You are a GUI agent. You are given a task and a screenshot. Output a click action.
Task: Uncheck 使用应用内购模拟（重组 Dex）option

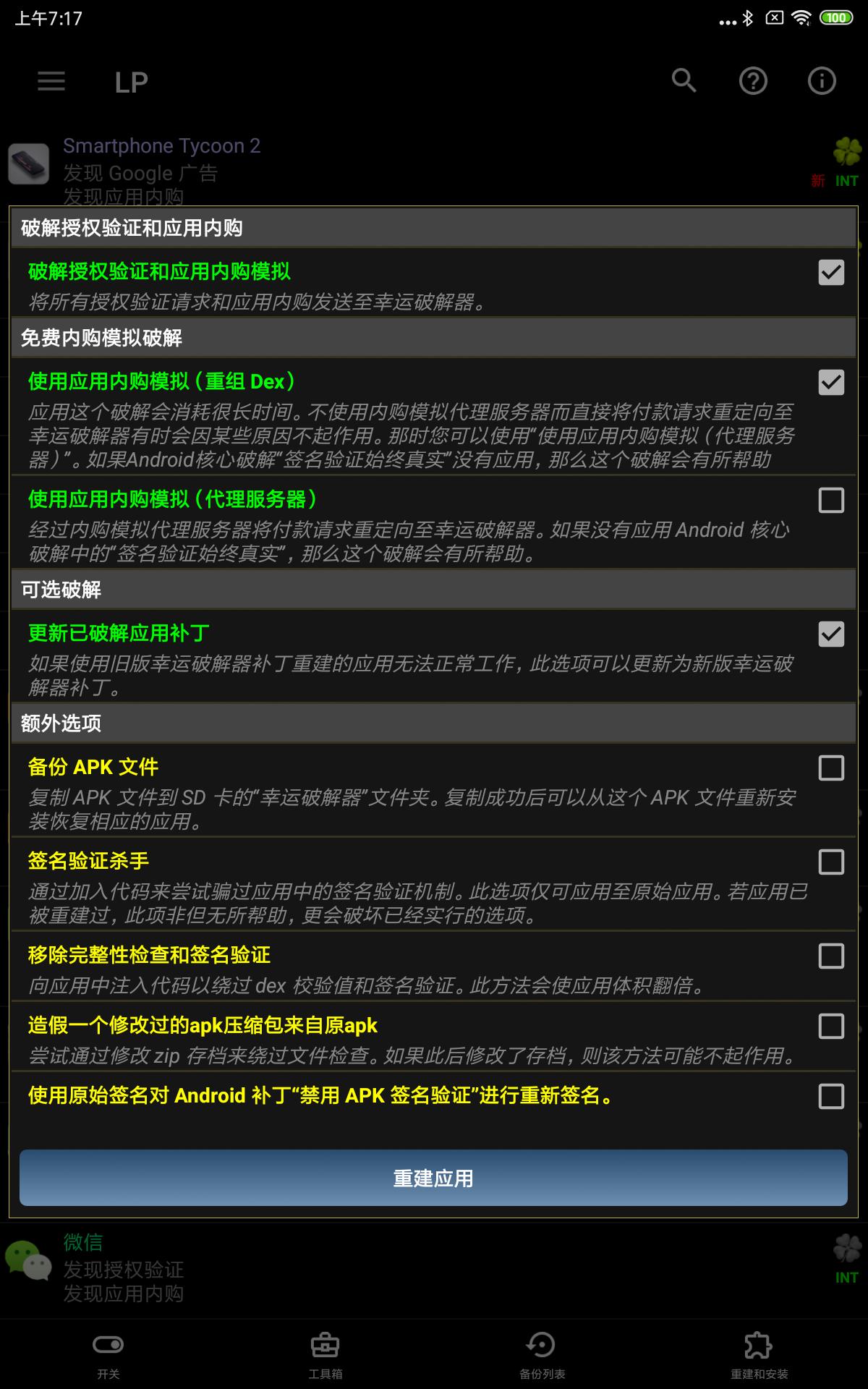[x=830, y=383]
